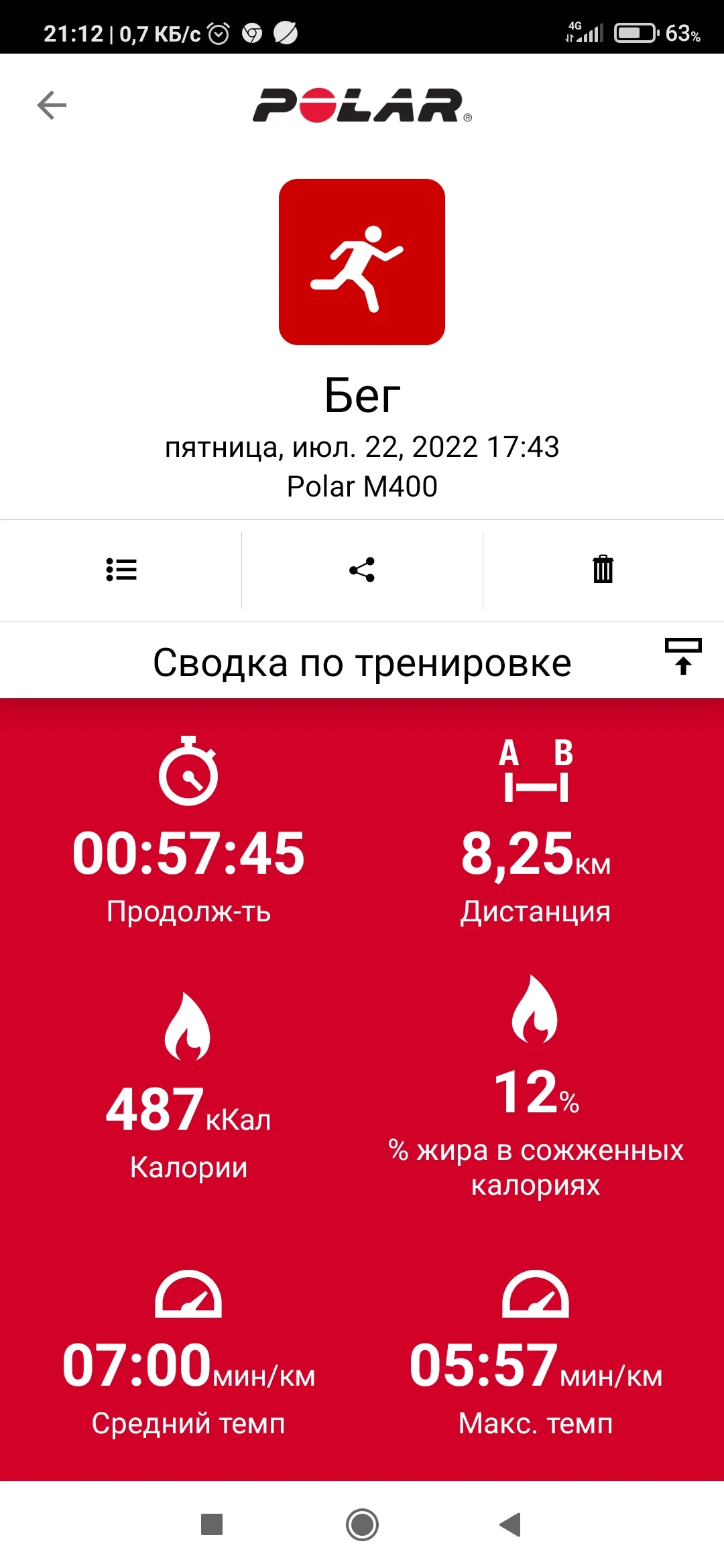Collapse the training summary section
Image resolution: width=724 pixels, height=1568 pixels.
682,656
